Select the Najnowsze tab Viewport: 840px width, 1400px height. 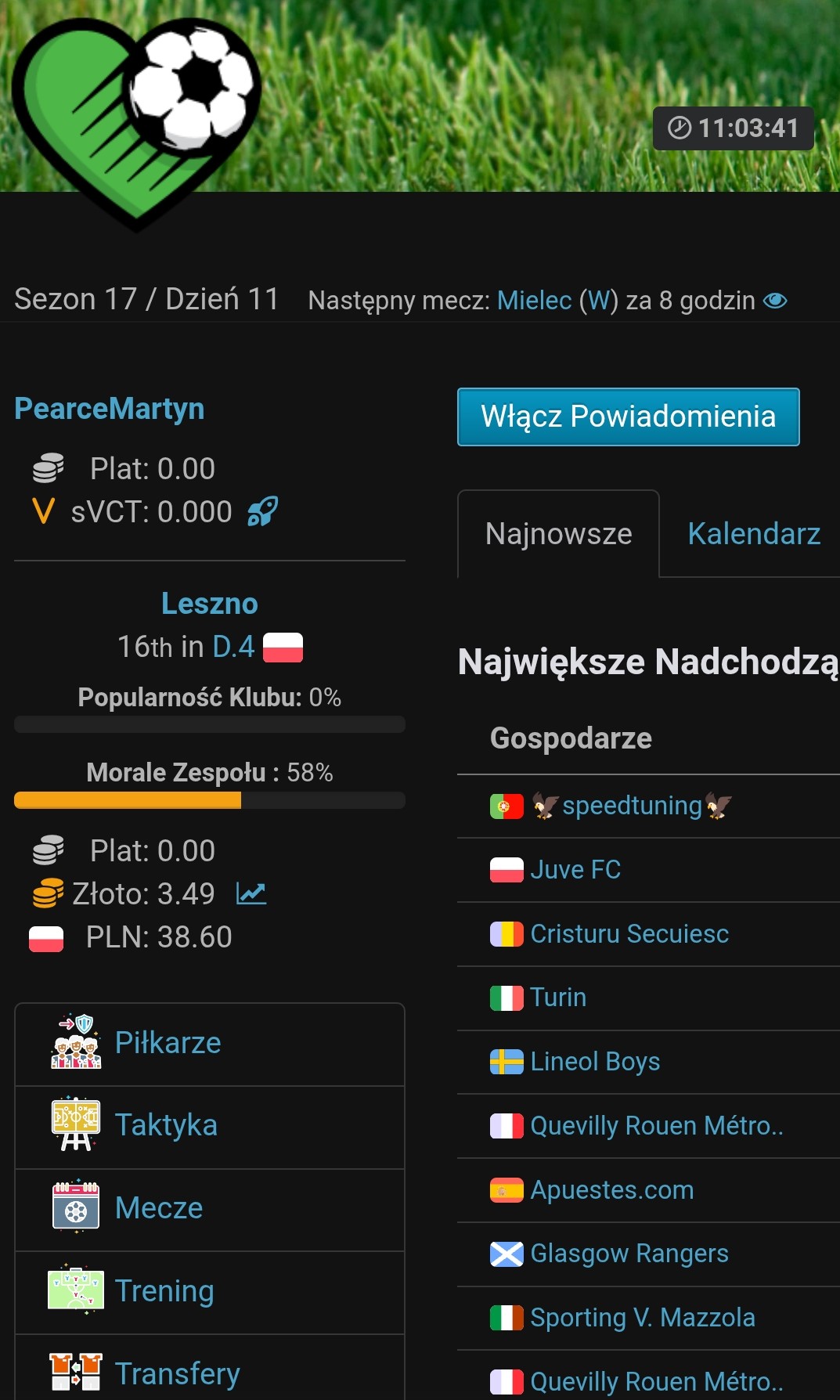pyautogui.click(x=558, y=534)
